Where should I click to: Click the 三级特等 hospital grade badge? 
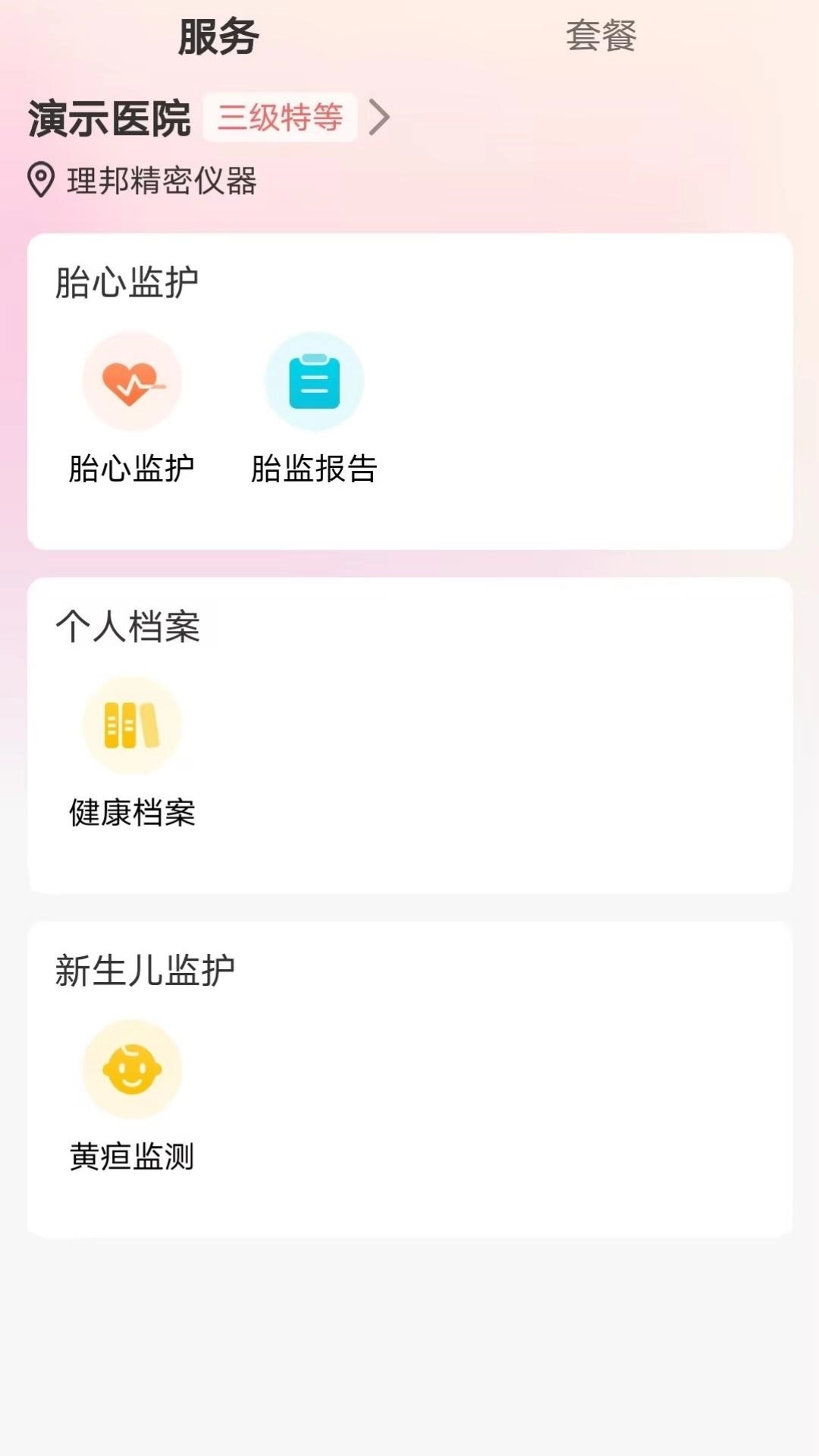[281, 118]
